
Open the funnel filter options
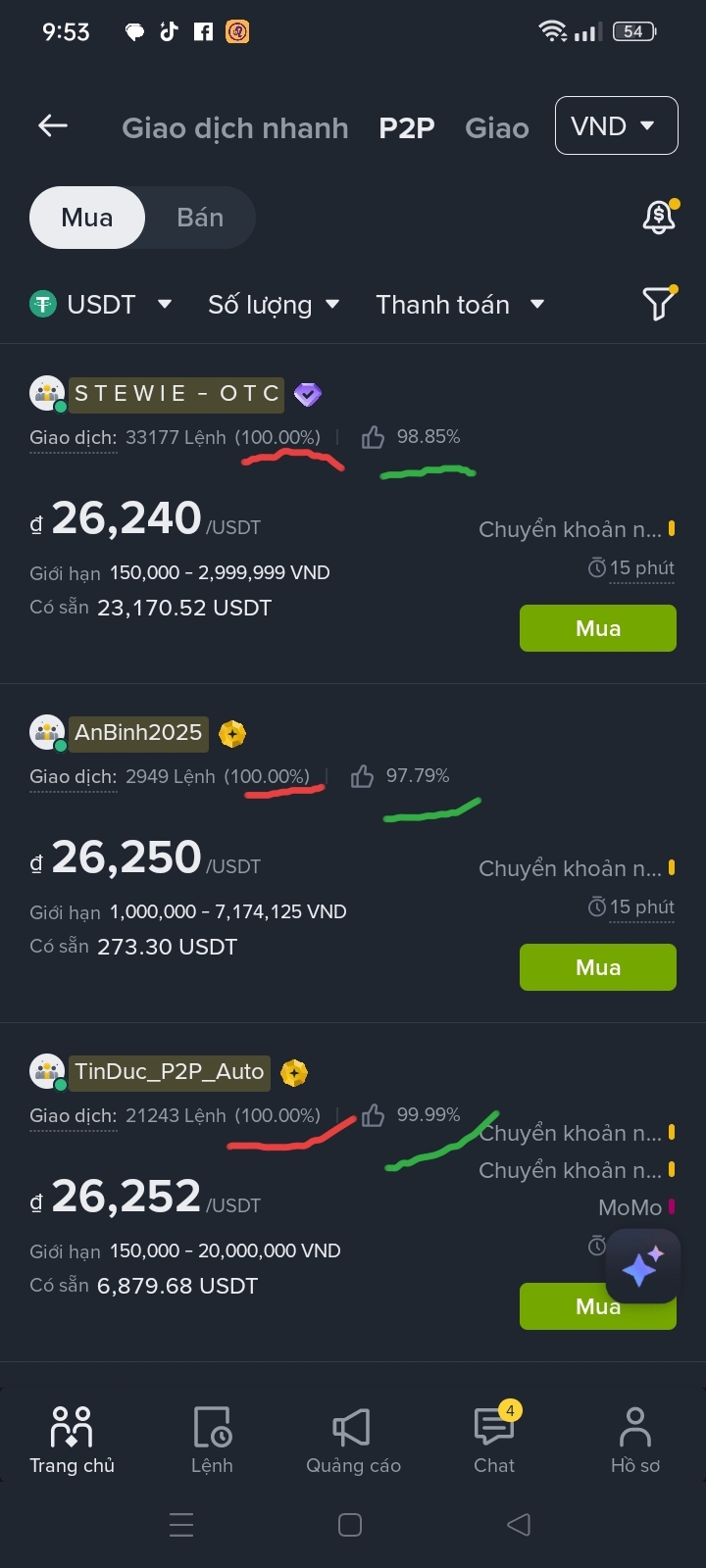click(x=658, y=304)
